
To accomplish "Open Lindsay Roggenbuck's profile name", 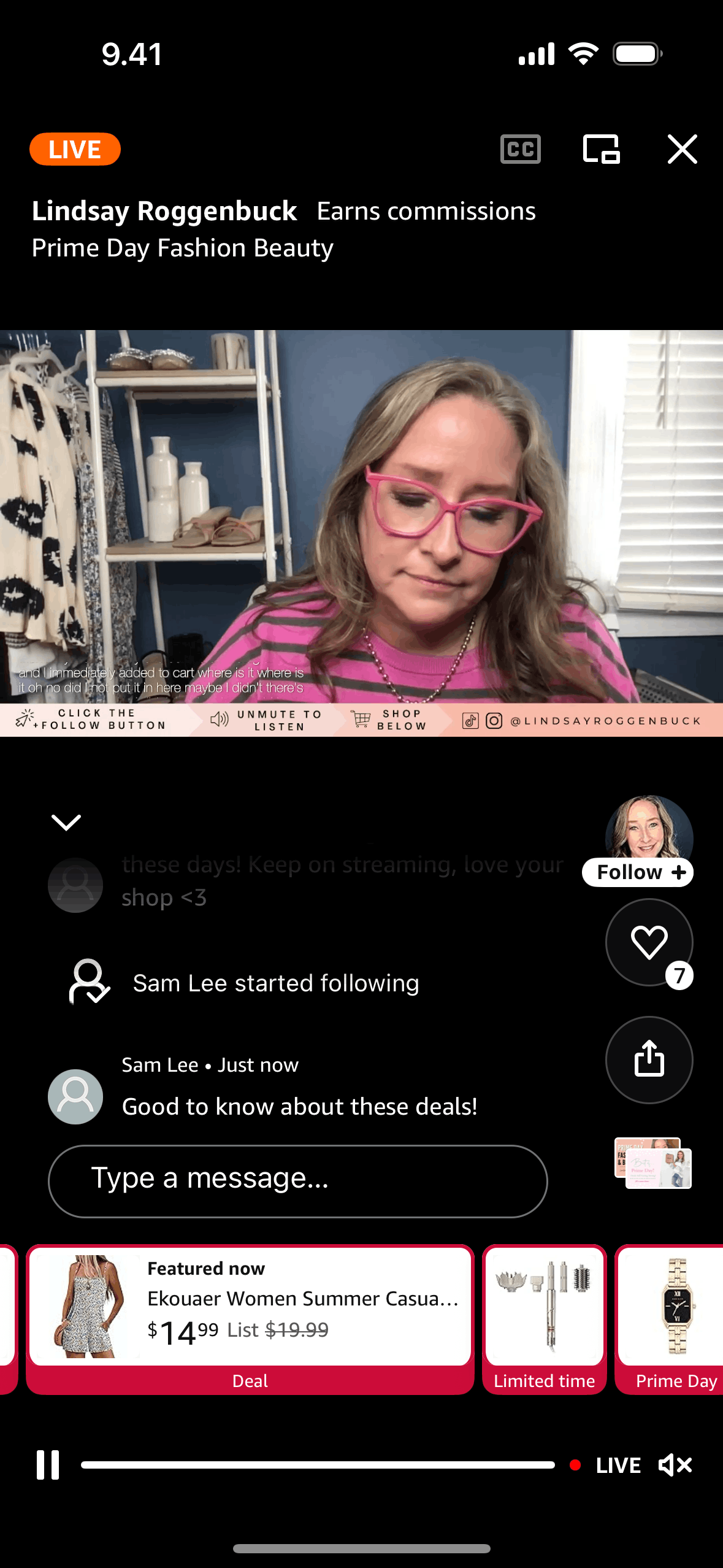I will (164, 211).
